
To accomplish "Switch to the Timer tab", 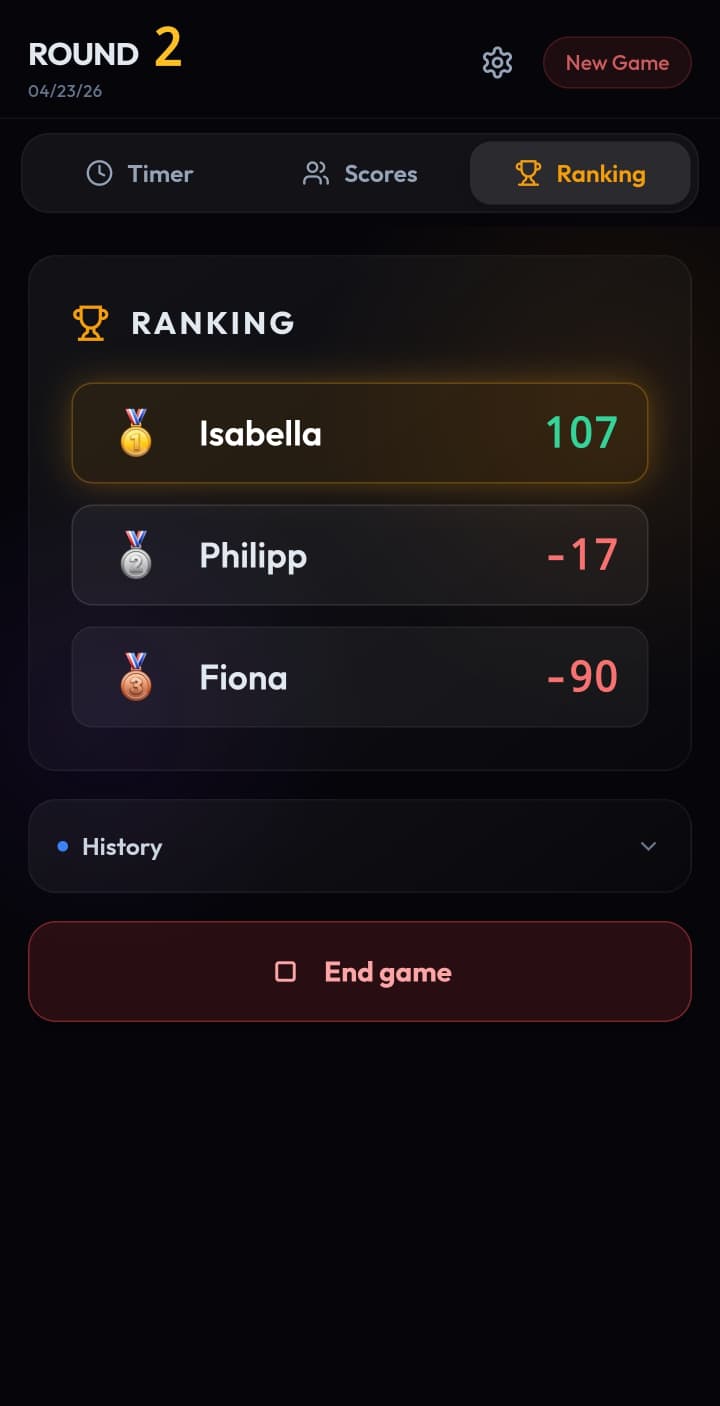I will pyautogui.click(x=140, y=173).
